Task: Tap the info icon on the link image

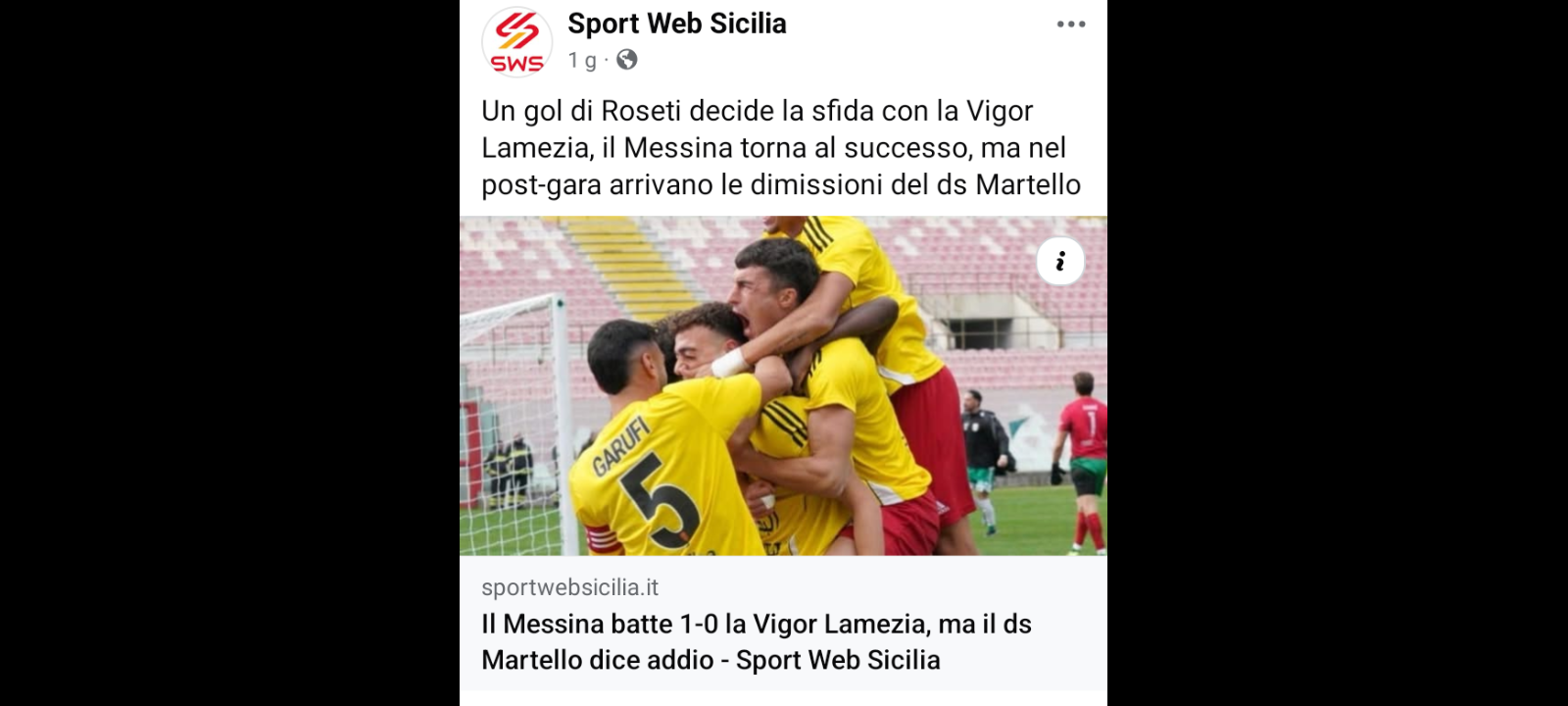Action: [x=1059, y=261]
